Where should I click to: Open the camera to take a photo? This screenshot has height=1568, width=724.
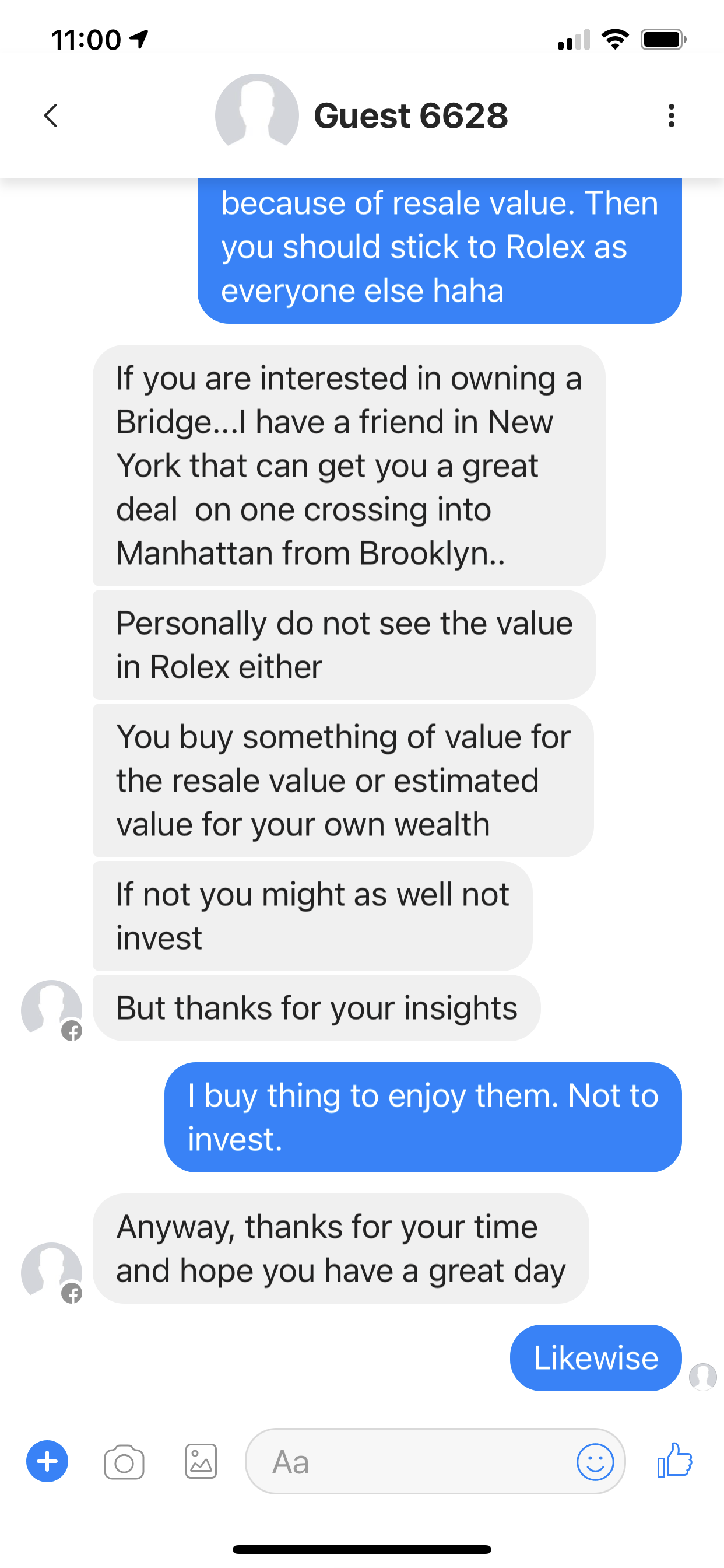tap(124, 1462)
